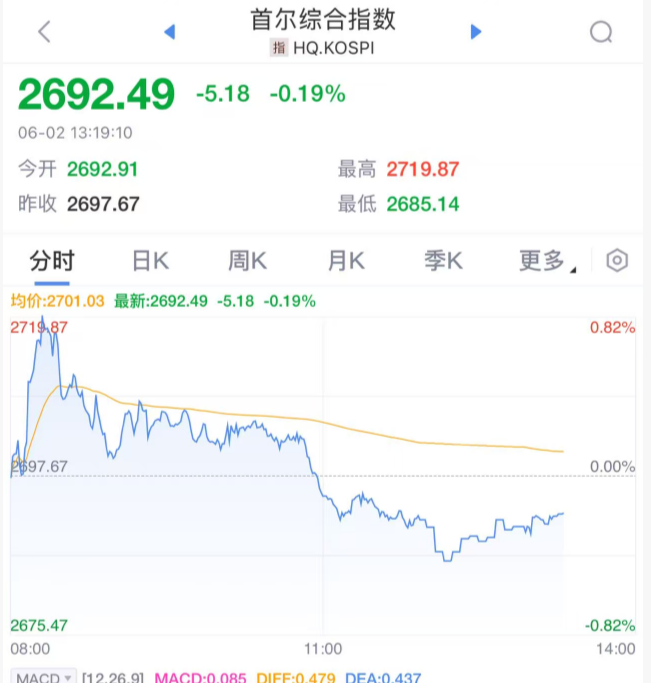The image size is (651, 683).
Task: Switch to the 周K chart
Action: point(247,261)
